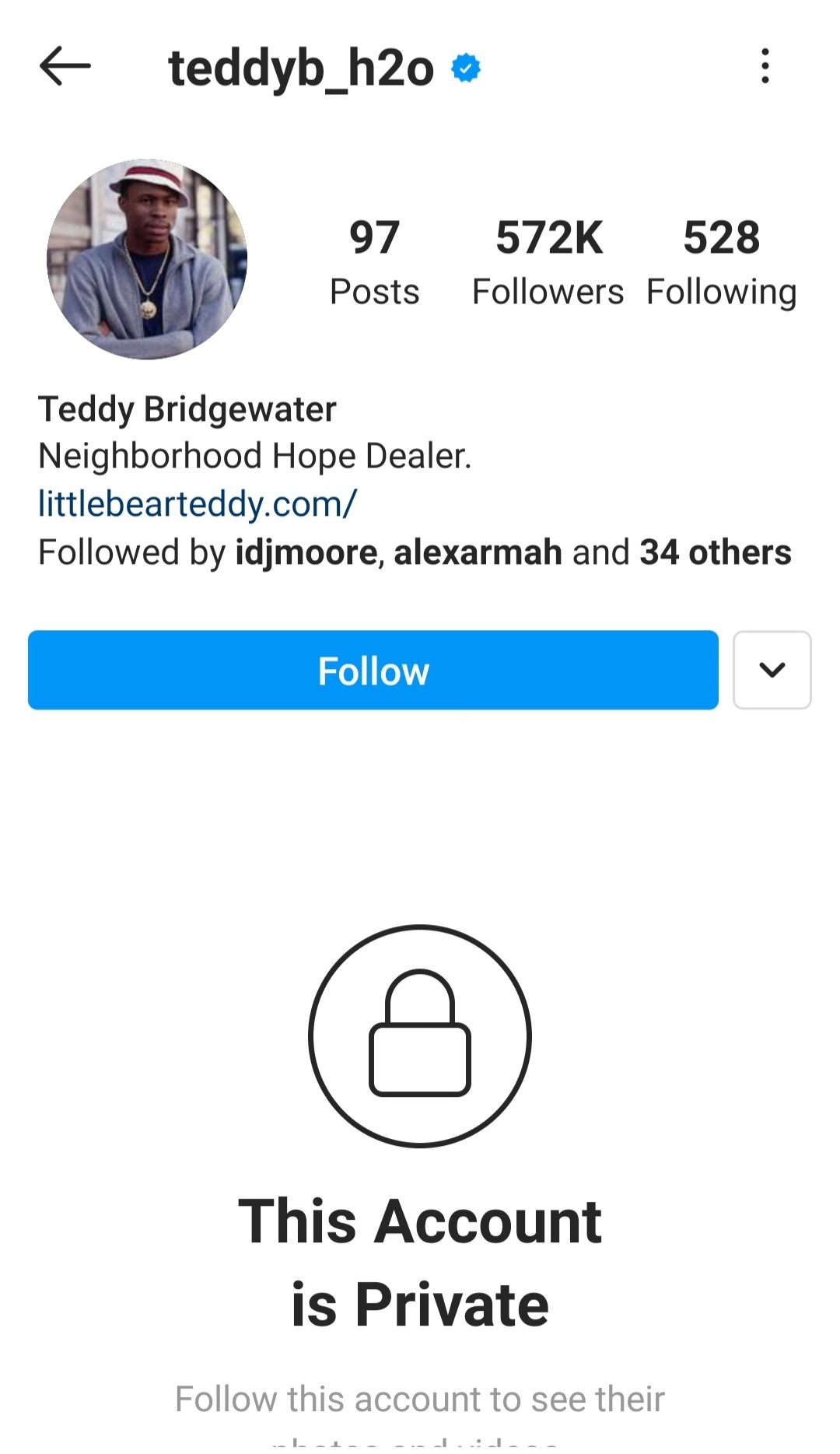See the mutual followers list
840x1454 pixels.
pyautogui.click(x=415, y=552)
